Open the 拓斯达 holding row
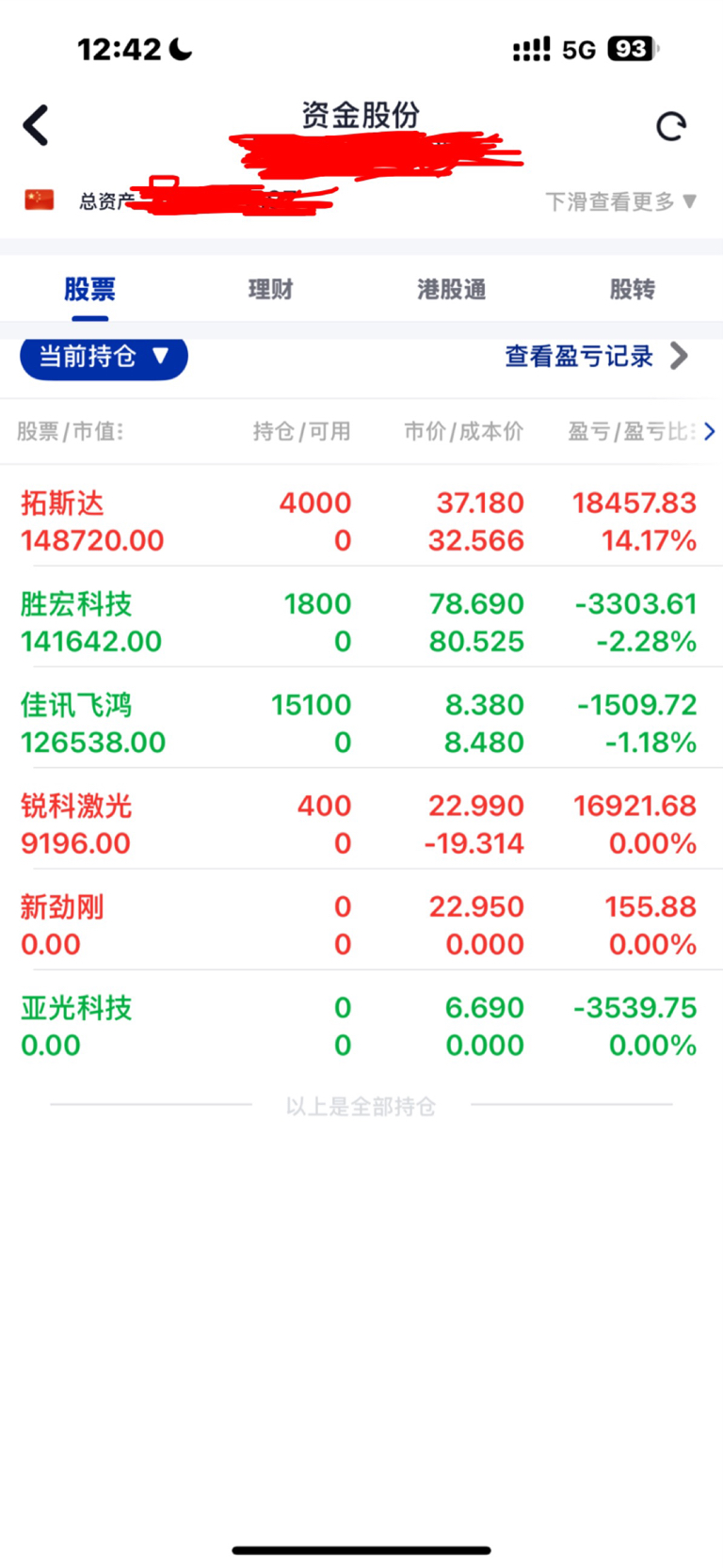723x1568 pixels. tap(361, 521)
